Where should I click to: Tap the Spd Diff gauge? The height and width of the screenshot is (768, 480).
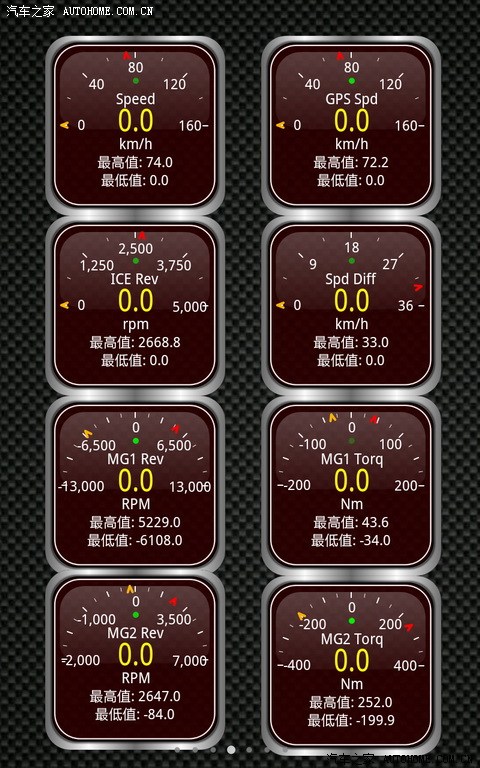tap(351, 305)
